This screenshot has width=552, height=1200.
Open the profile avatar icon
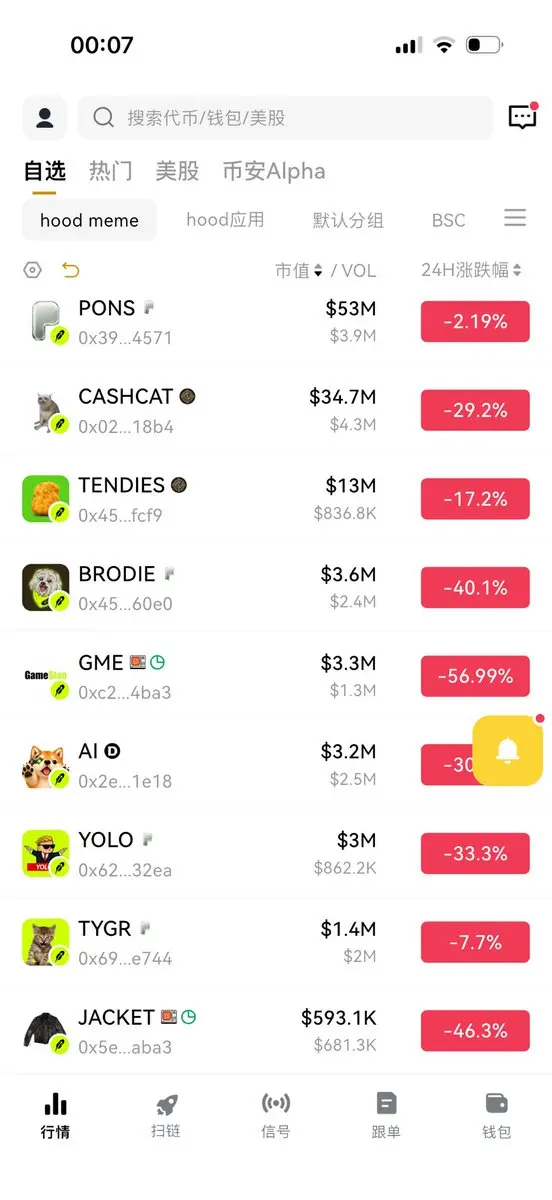point(44,118)
